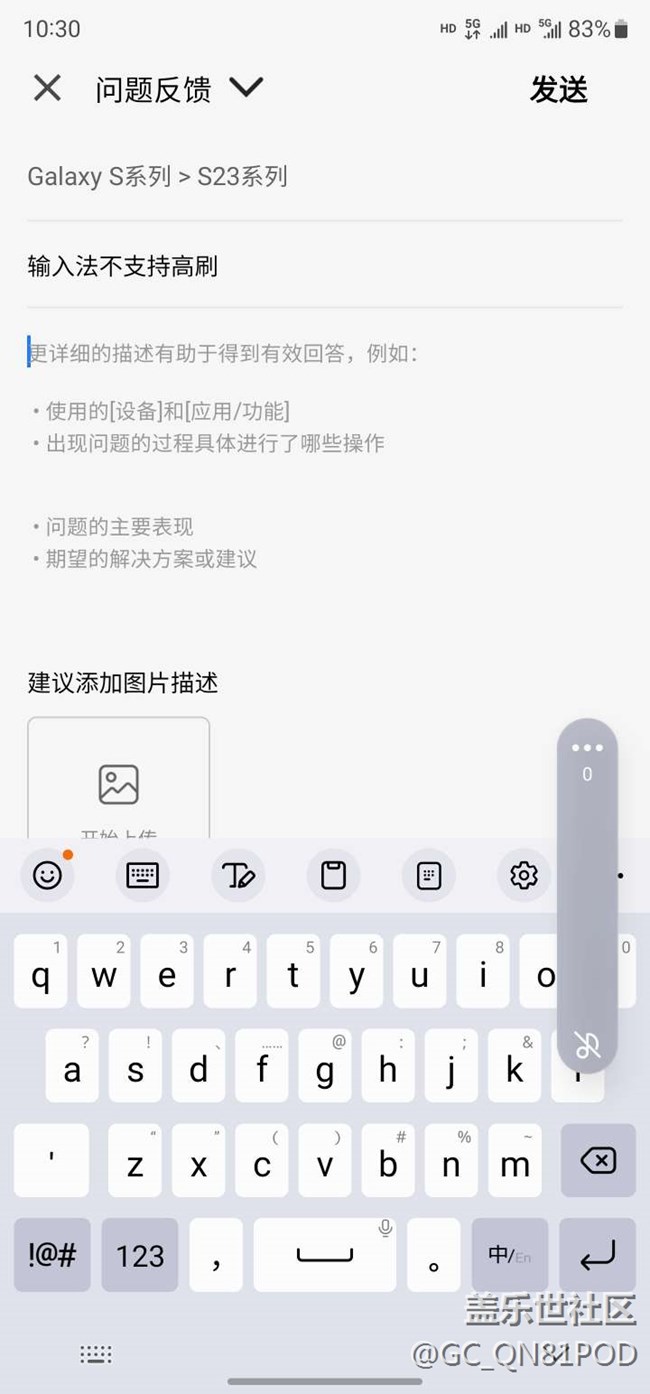
Task: Switch to the 123 number keypad
Action: pyautogui.click(x=139, y=1255)
